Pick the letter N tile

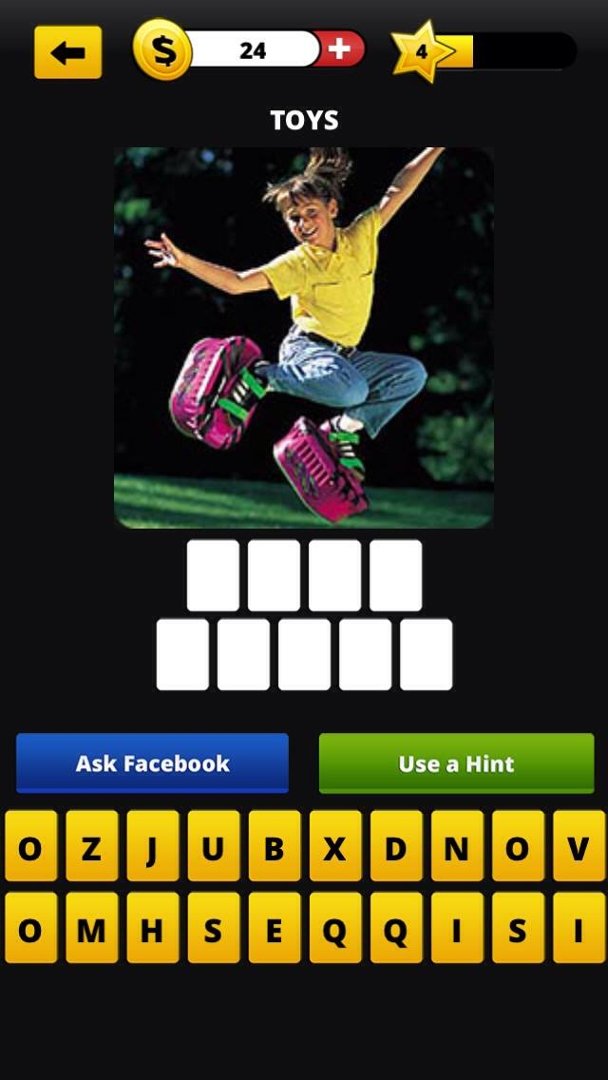pos(457,846)
